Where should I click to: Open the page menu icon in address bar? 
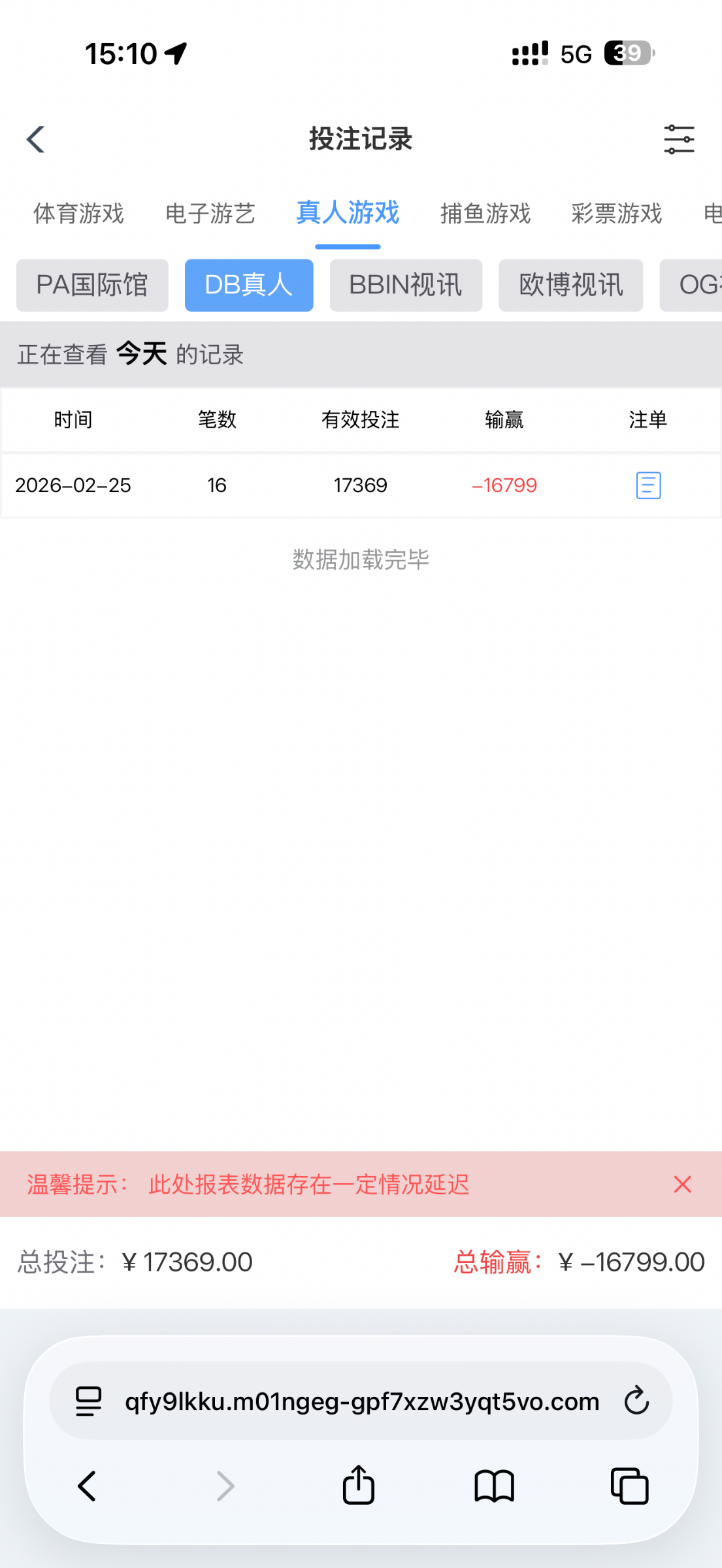click(88, 1401)
